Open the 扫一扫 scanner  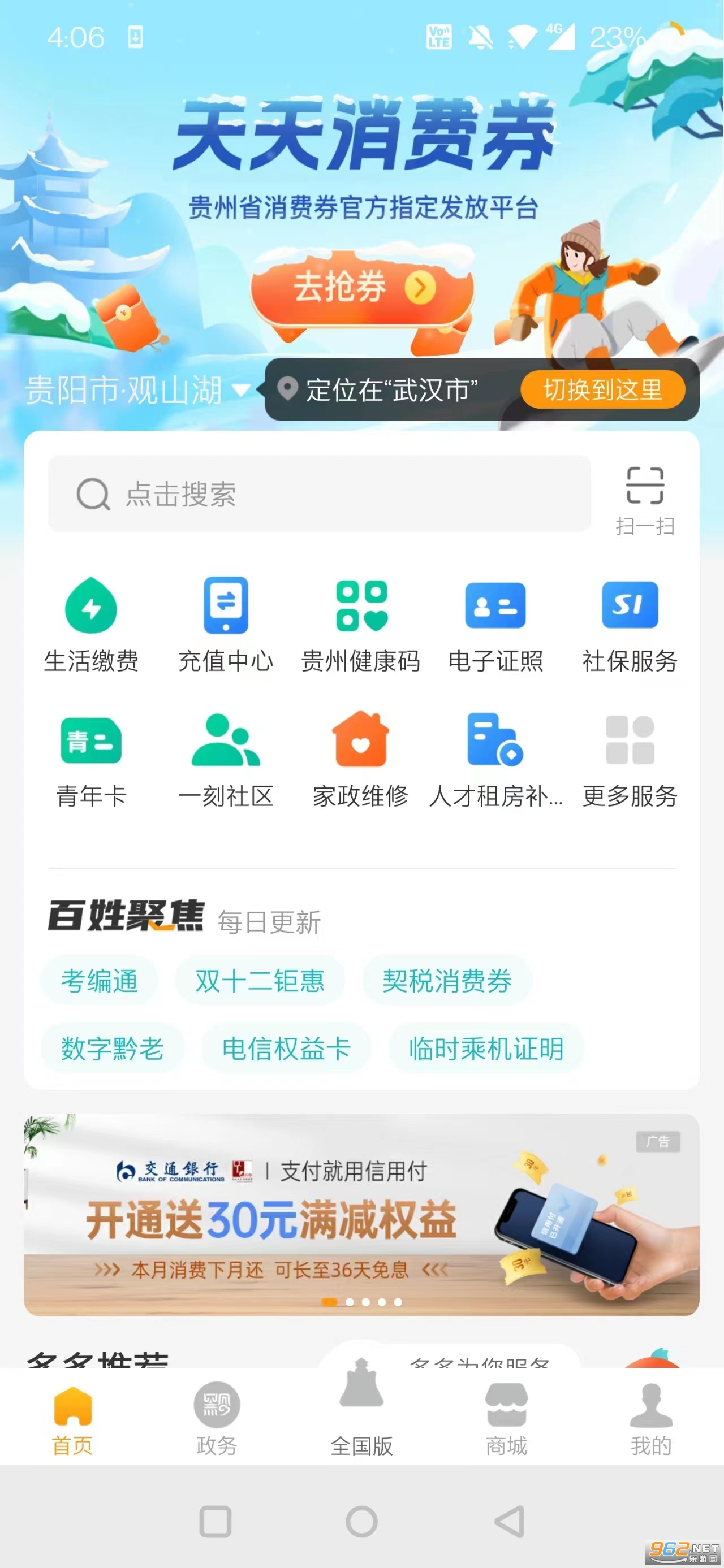pos(644,500)
